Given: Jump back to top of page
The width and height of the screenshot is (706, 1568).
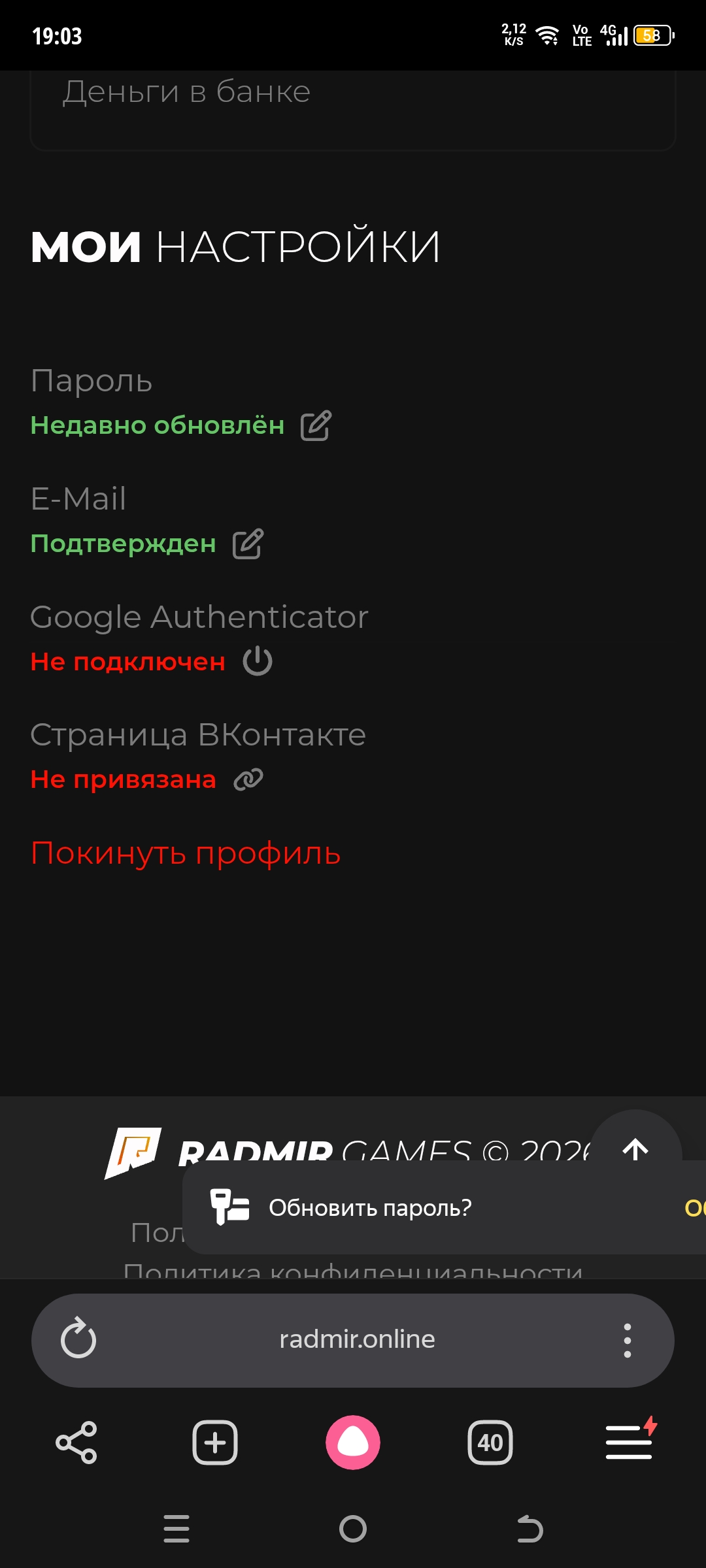Looking at the screenshot, I should coord(635,1149).
